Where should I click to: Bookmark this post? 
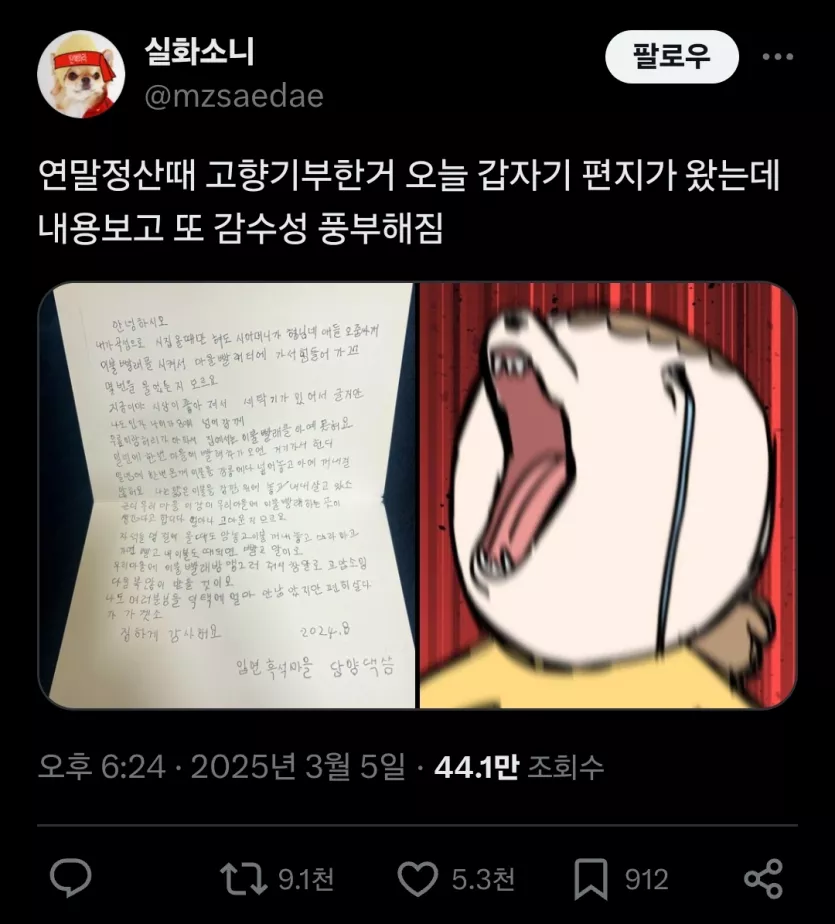590,878
